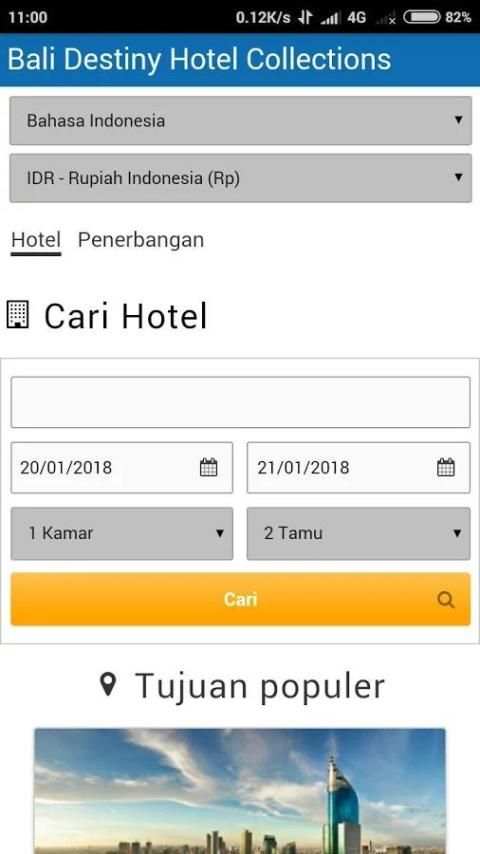The height and width of the screenshot is (854, 480).
Task: Switch to the Penerbangan tab
Action: (x=141, y=240)
